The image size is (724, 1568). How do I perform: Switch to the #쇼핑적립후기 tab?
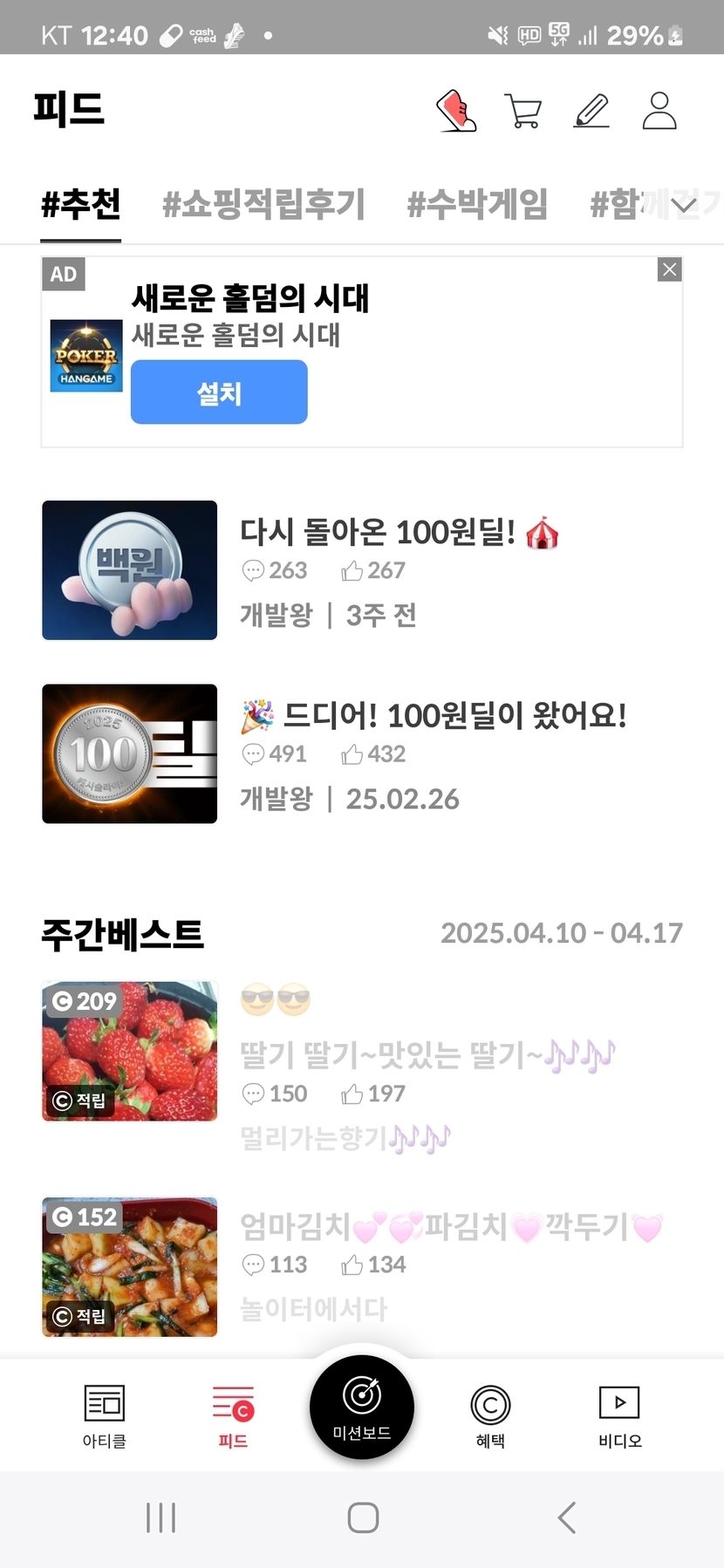[263, 205]
